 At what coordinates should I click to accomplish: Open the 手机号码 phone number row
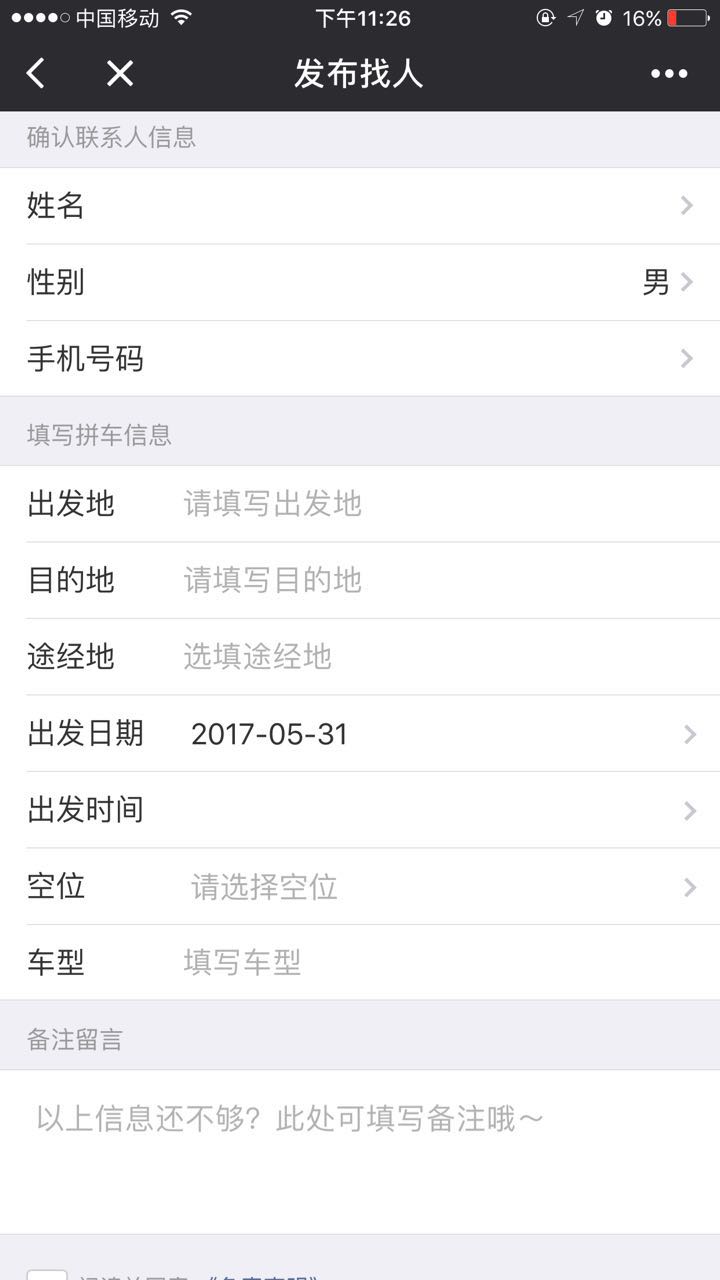360,358
